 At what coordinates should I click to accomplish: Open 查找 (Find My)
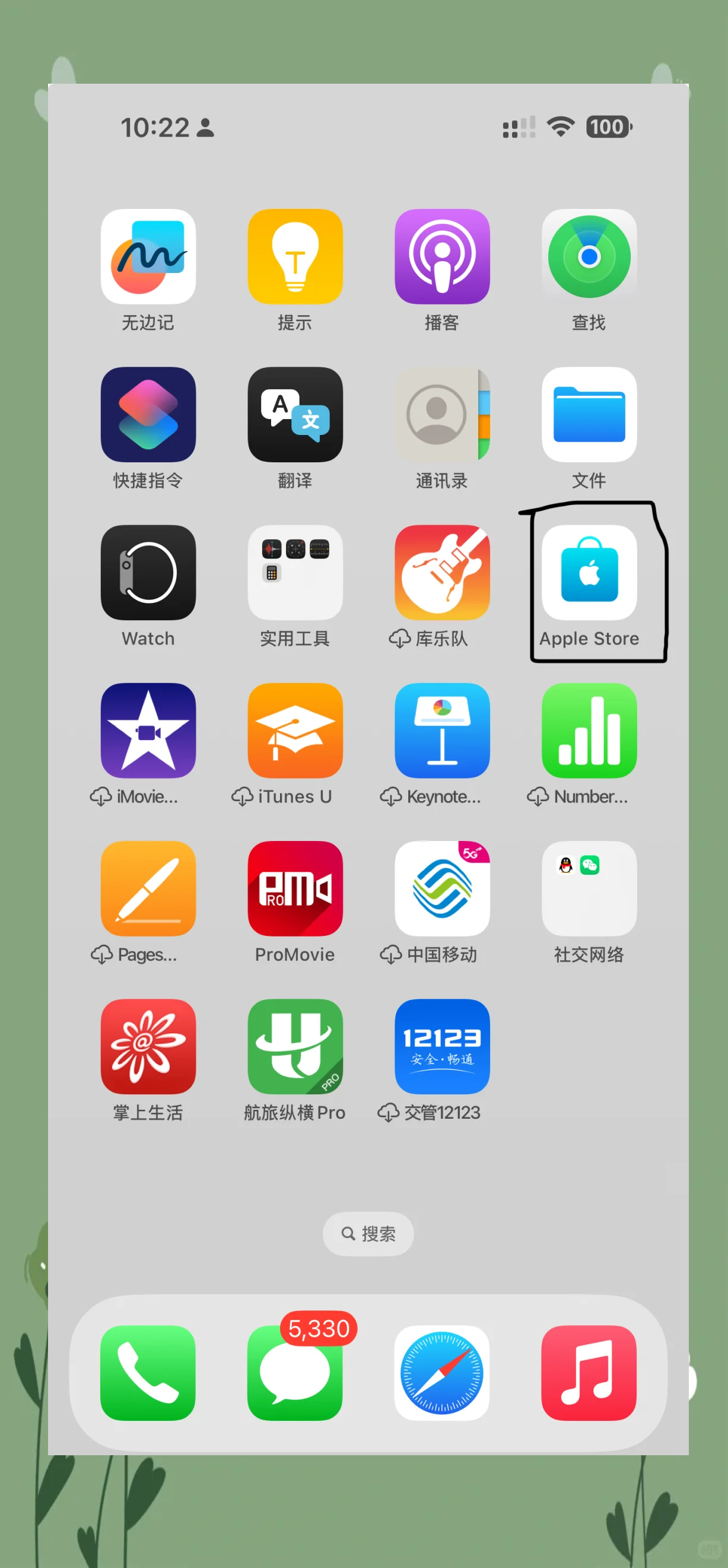pos(588,256)
